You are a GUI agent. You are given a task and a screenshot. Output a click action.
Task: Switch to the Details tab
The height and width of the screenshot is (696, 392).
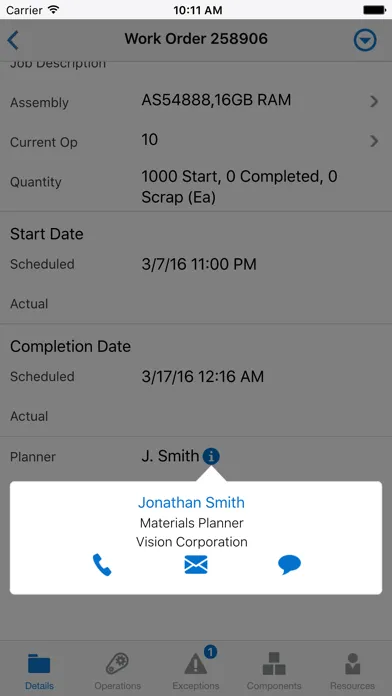pyautogui.click(x=39, y=671)
